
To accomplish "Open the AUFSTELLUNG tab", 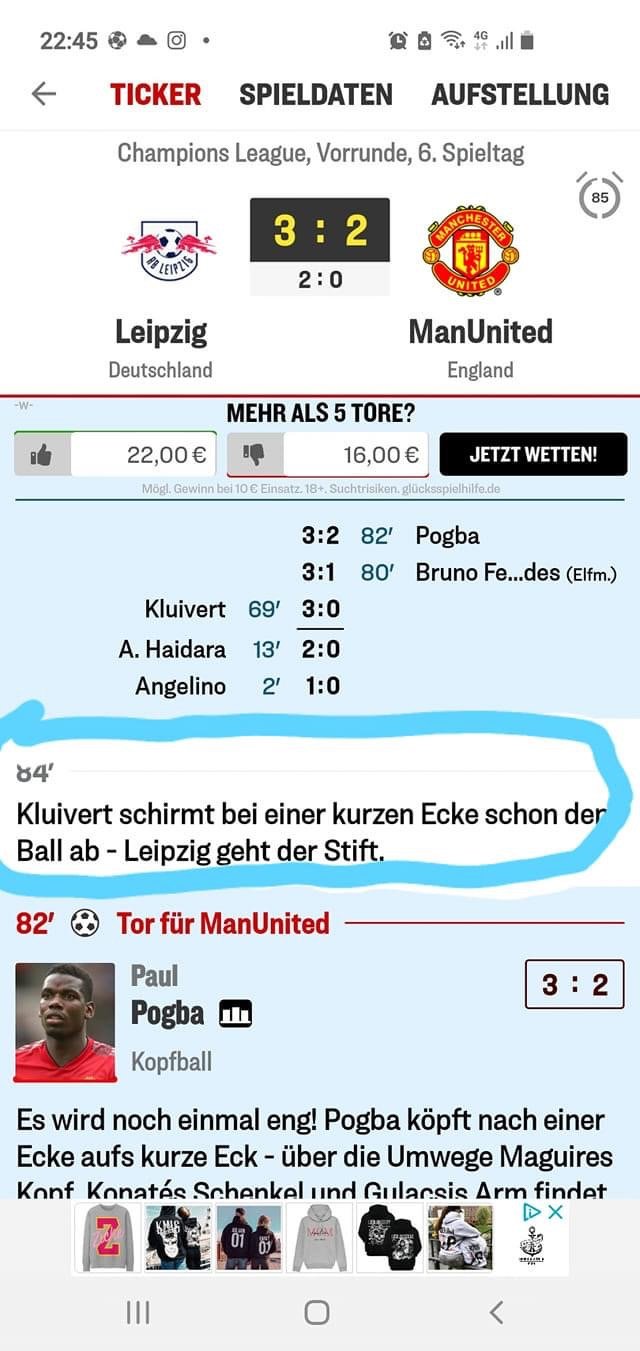I will click(520, 95).
